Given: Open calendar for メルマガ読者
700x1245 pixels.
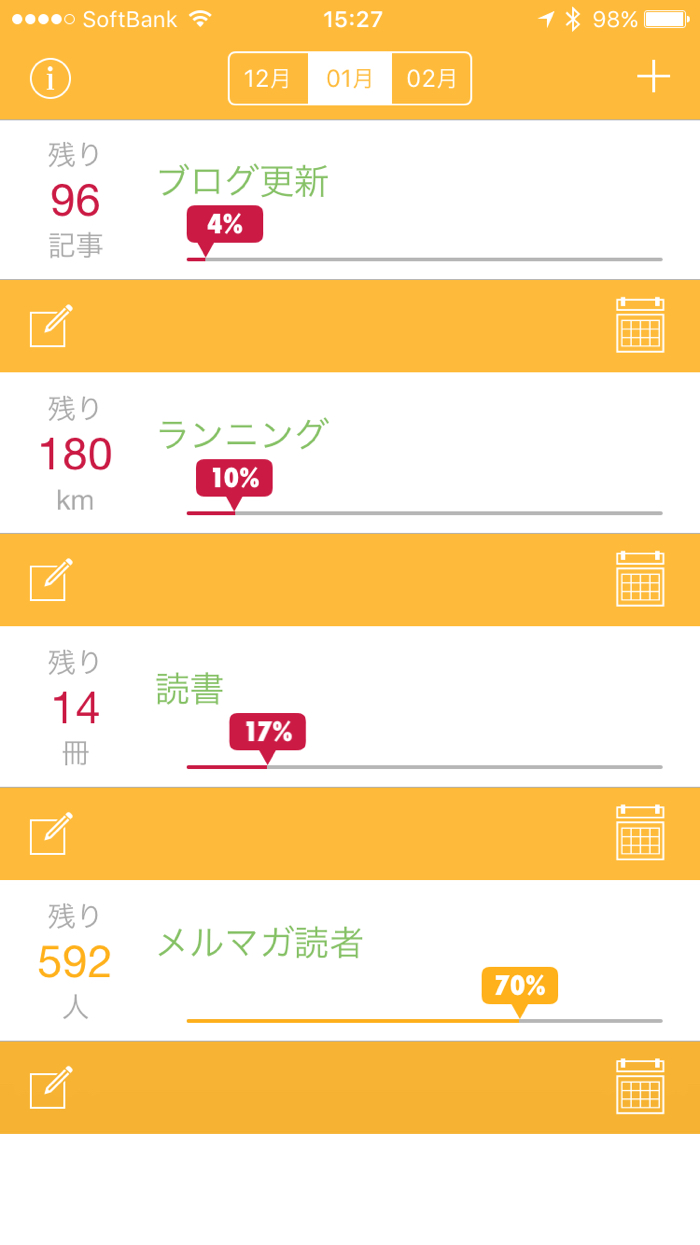Looking at the screenshot, I should pos(640,1088).
